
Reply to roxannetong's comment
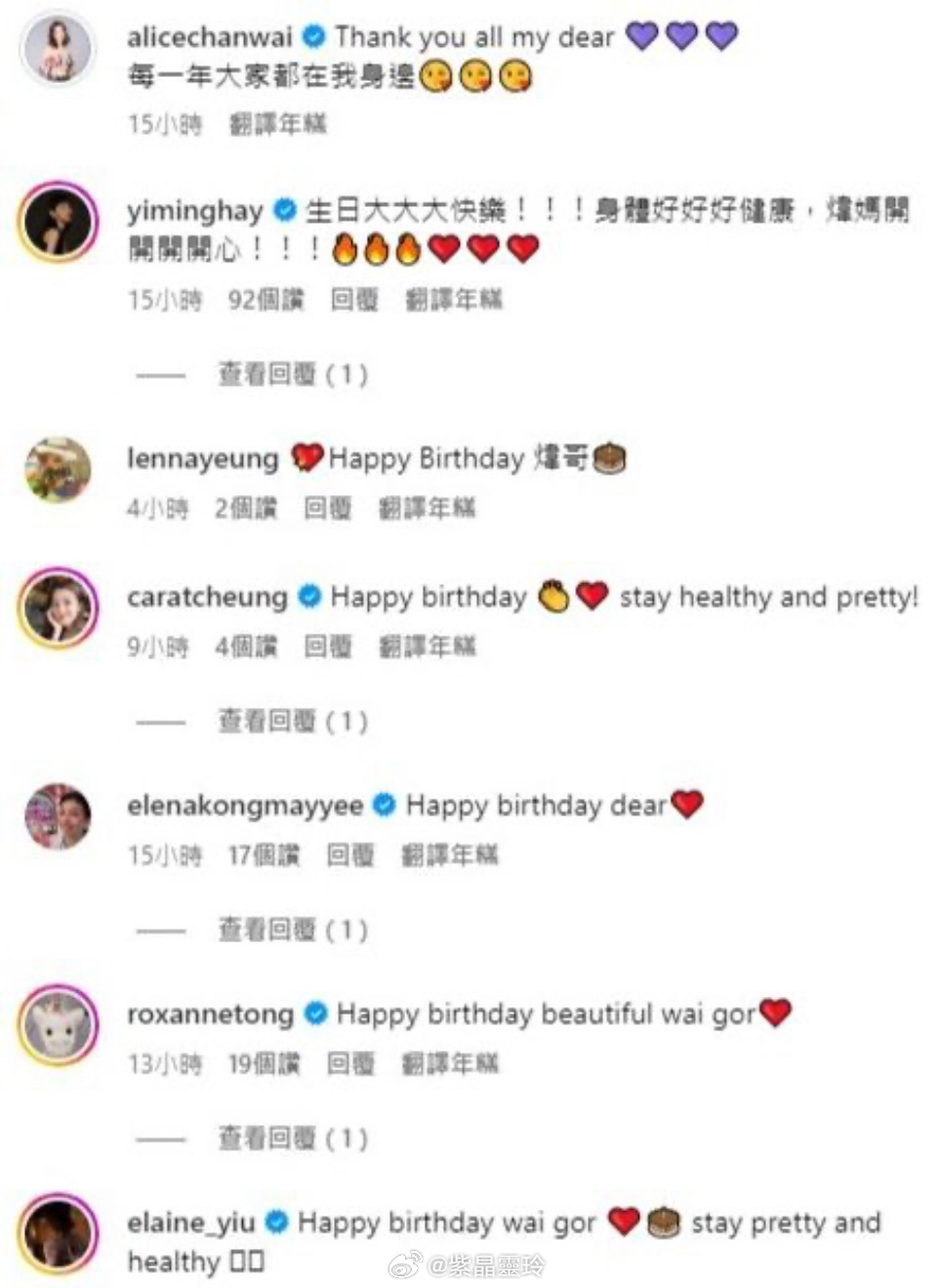(x=349, y=1063)
